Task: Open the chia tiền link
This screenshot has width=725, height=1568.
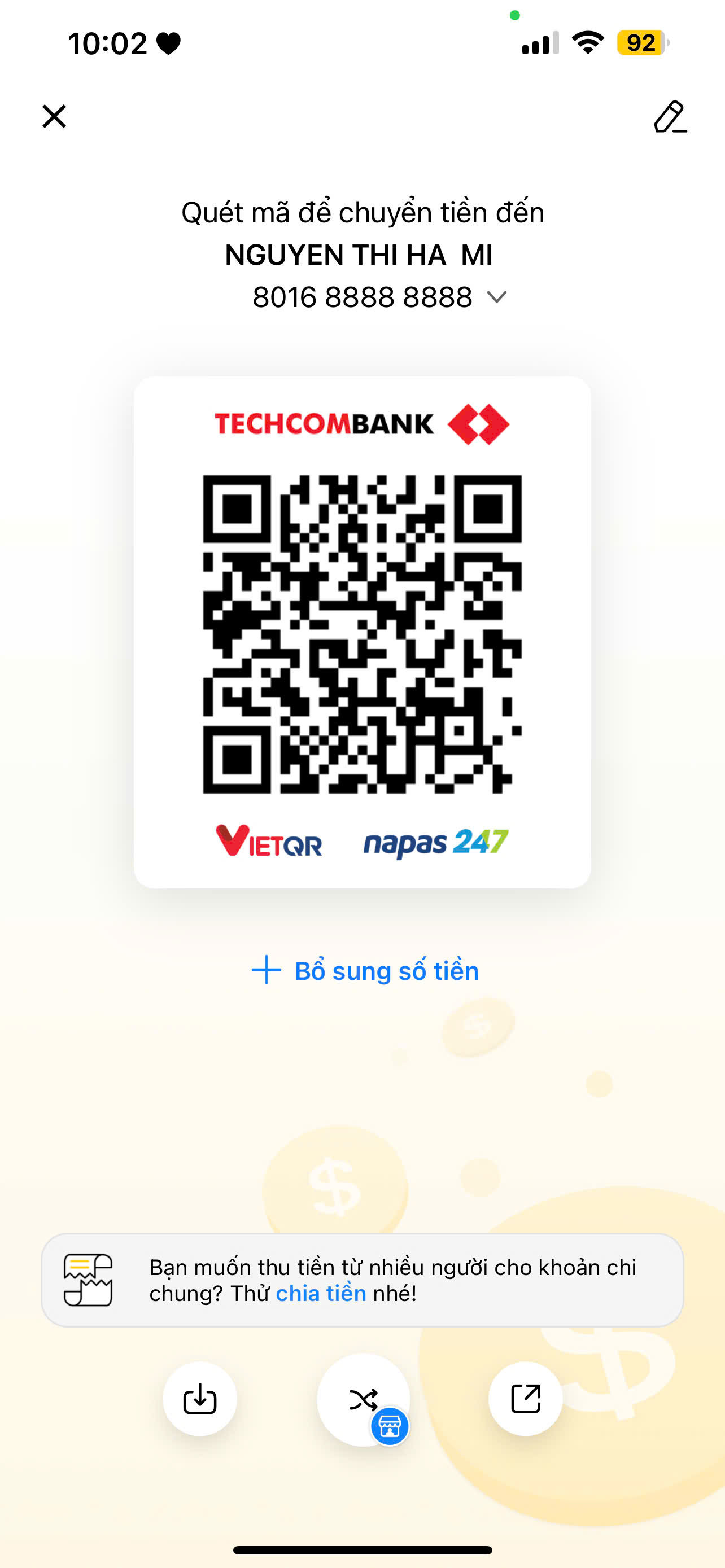Action: 321,1293
